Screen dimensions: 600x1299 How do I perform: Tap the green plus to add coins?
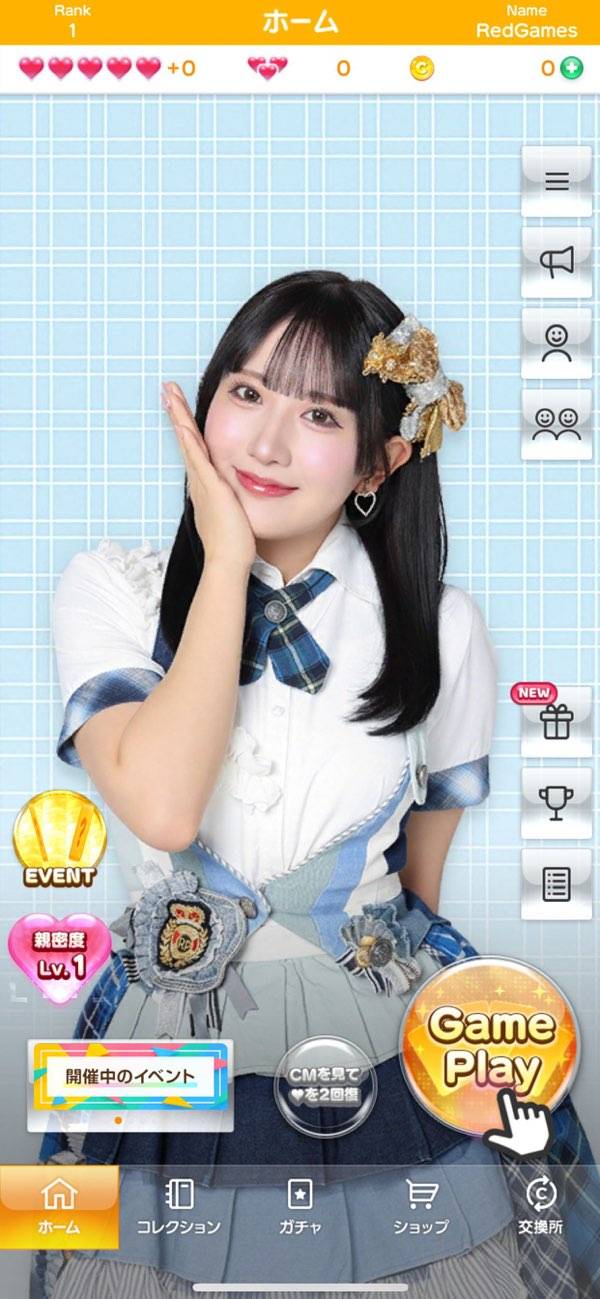tap(572, 68)
